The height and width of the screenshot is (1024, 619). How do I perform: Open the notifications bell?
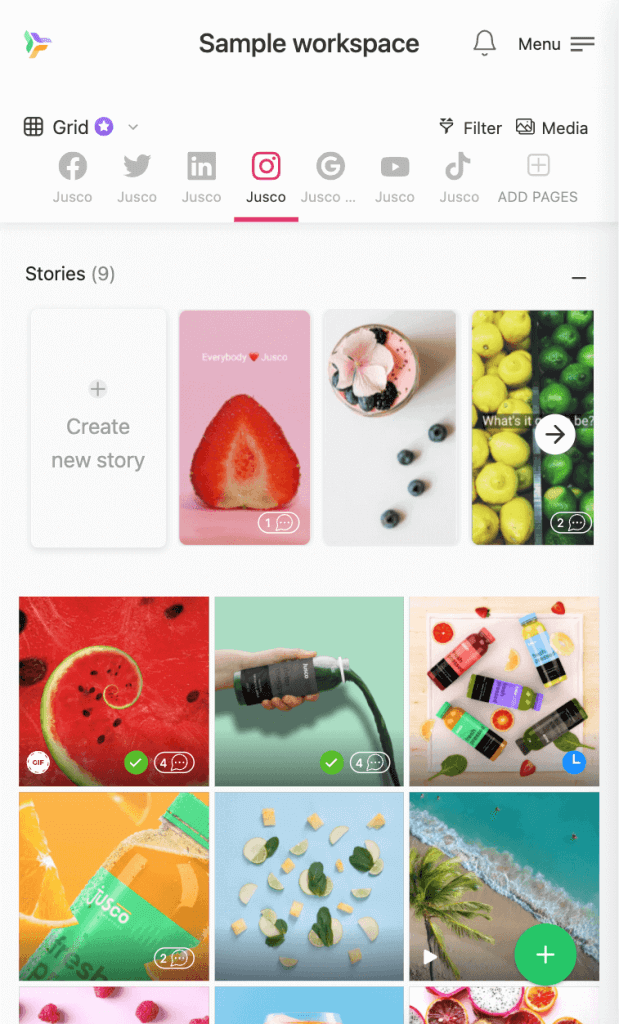(484, 43)
